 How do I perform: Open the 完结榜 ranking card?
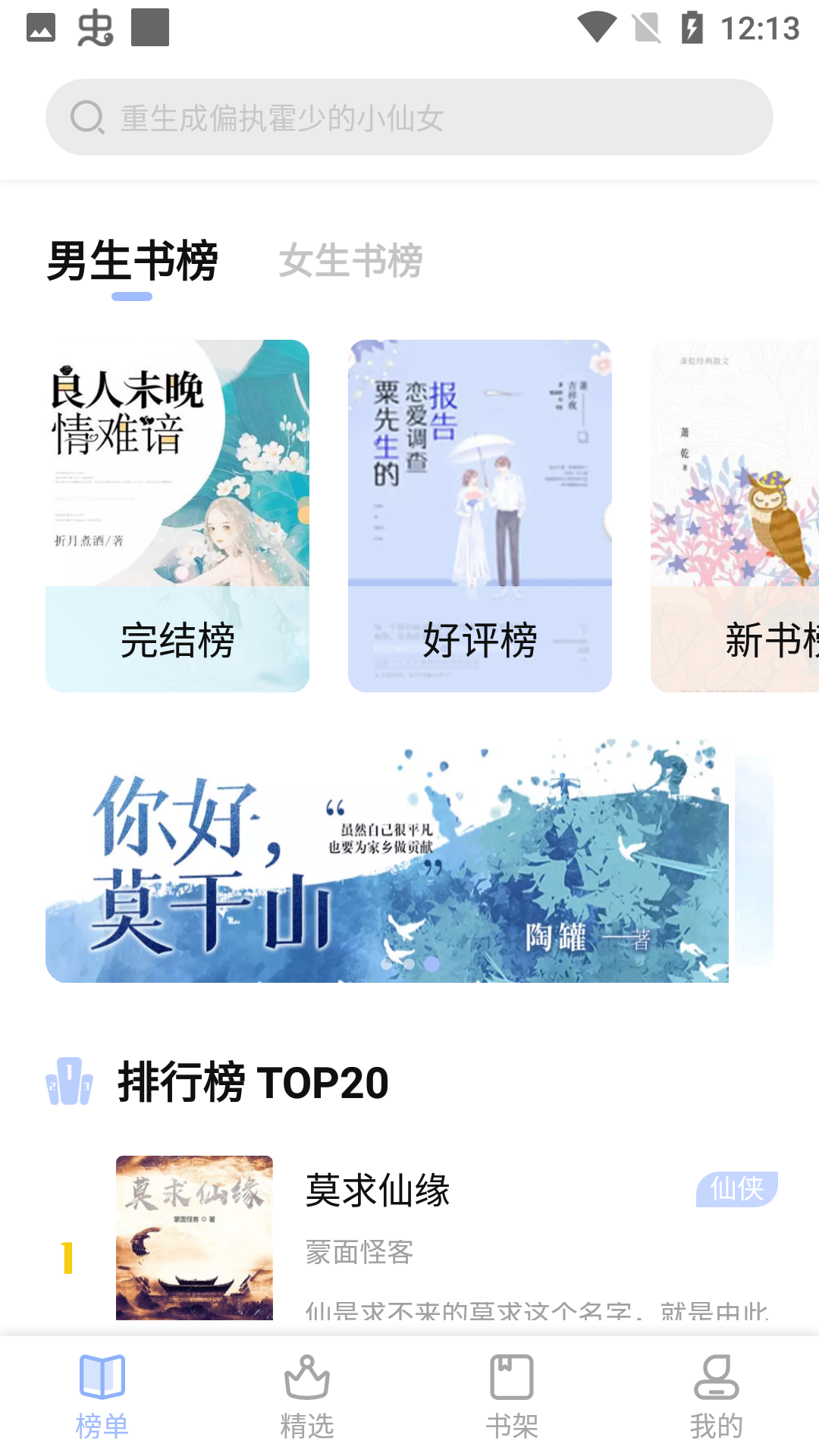(x=177, y=516)
